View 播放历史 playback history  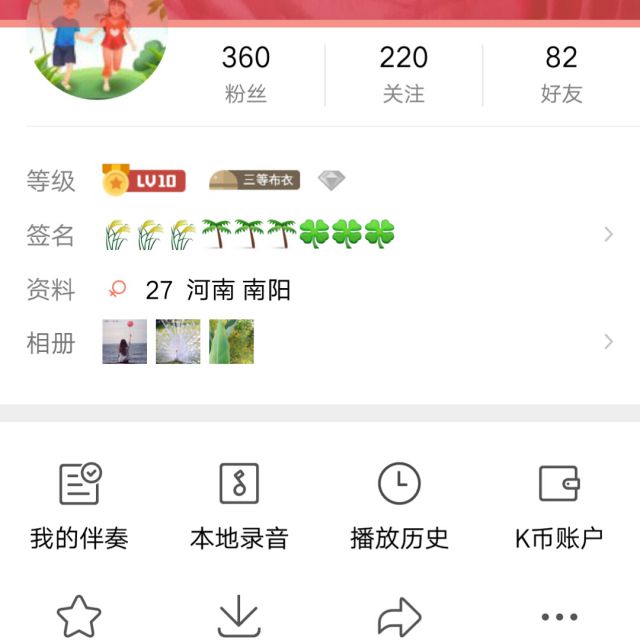coord(399,506)
